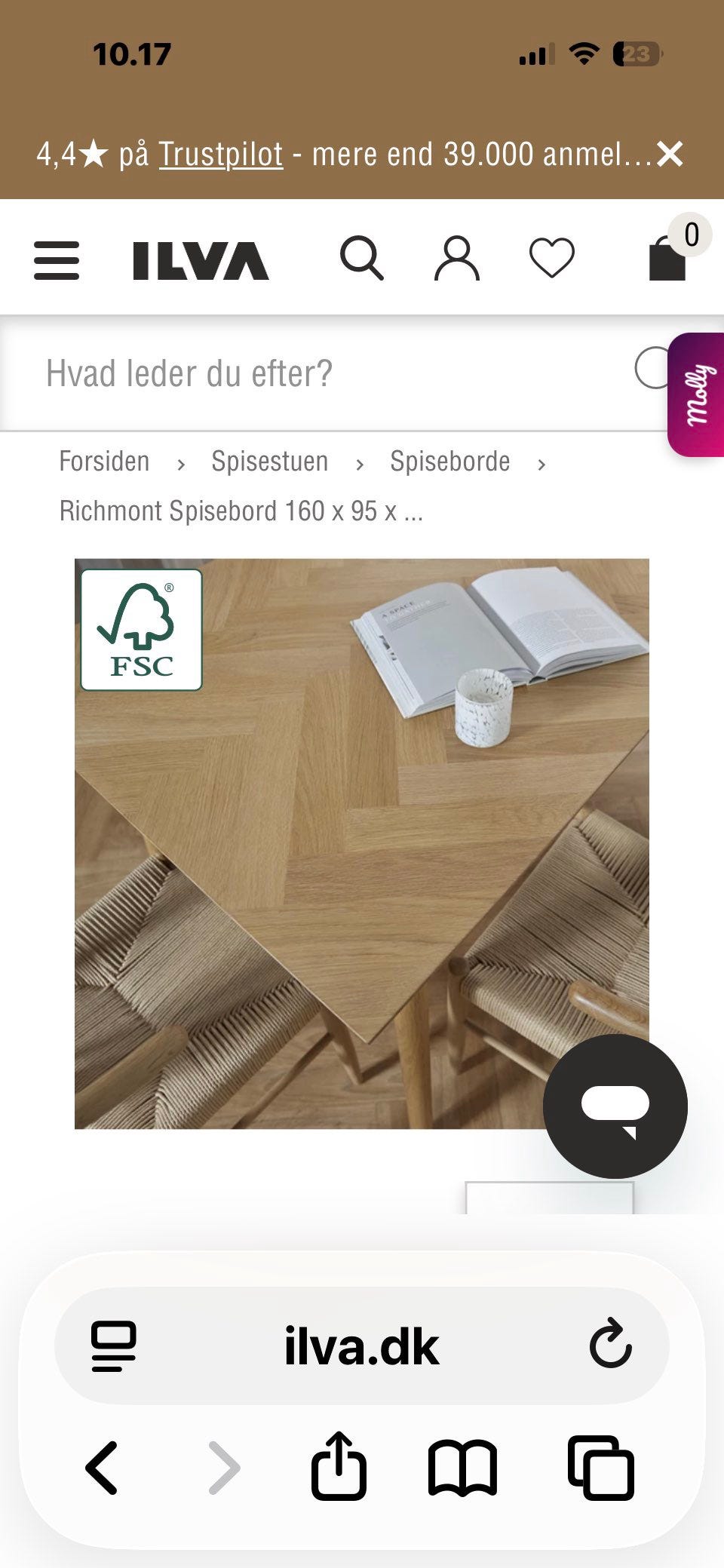The image size is (724, 1568).
Task: Select the Richmont table product photo
Action: pyautogui.click(x=361, y=841)
